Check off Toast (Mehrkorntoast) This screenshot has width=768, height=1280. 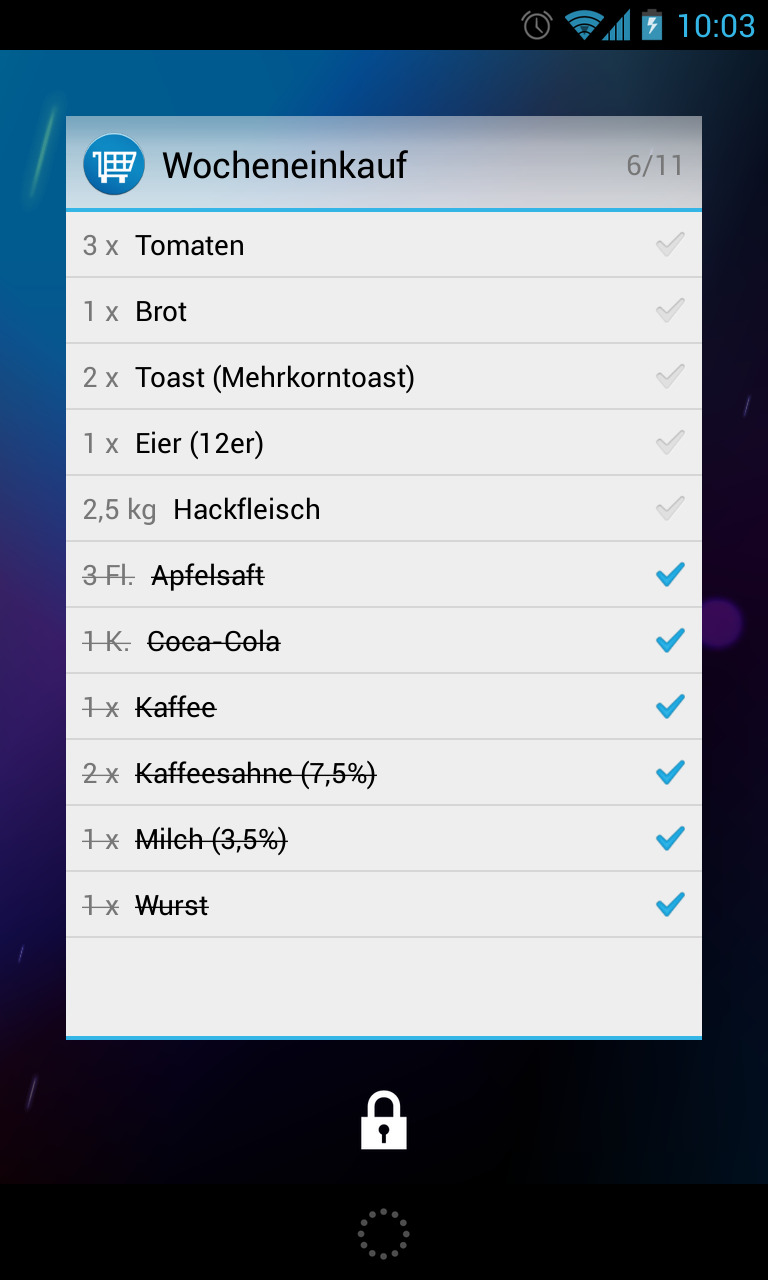point(670,376)
